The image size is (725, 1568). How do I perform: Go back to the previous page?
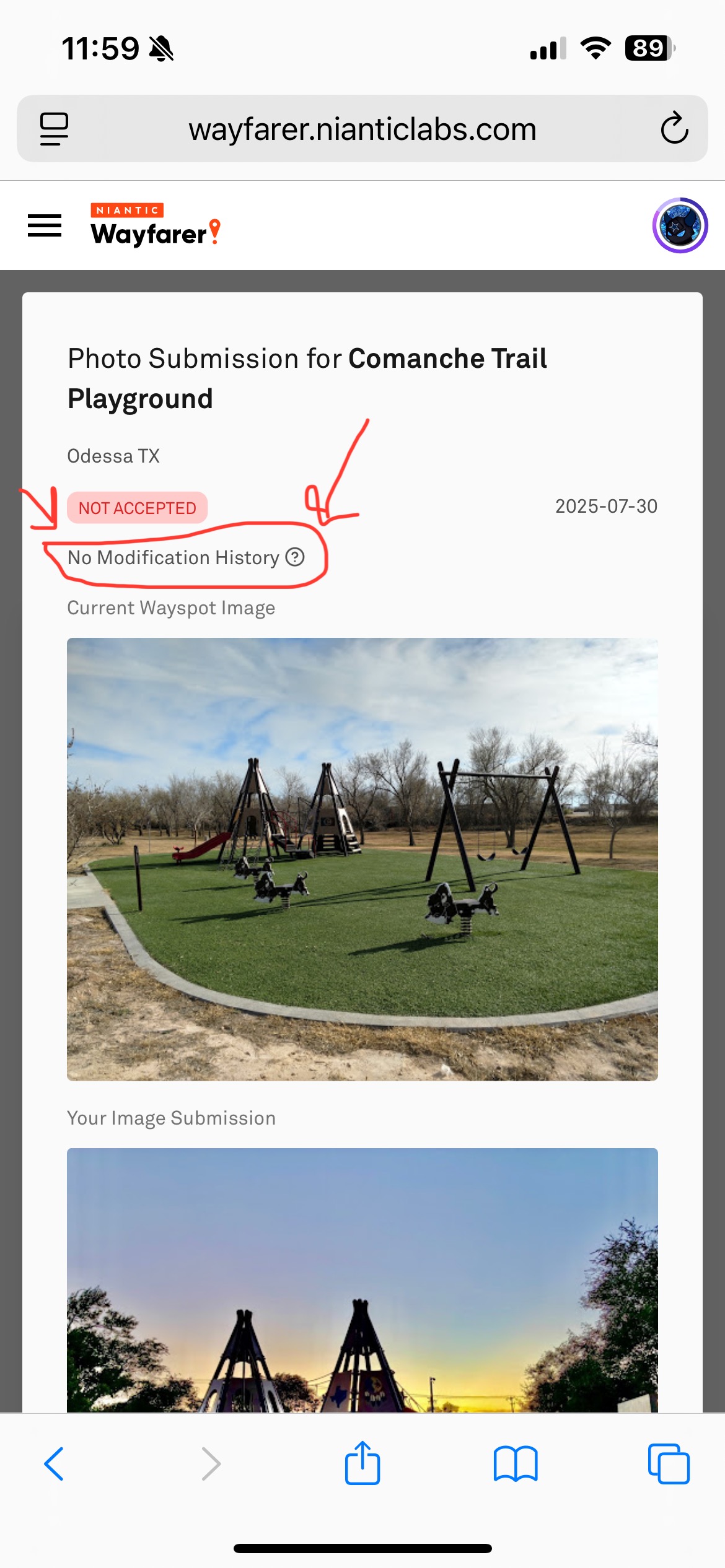pos(54,1464)
